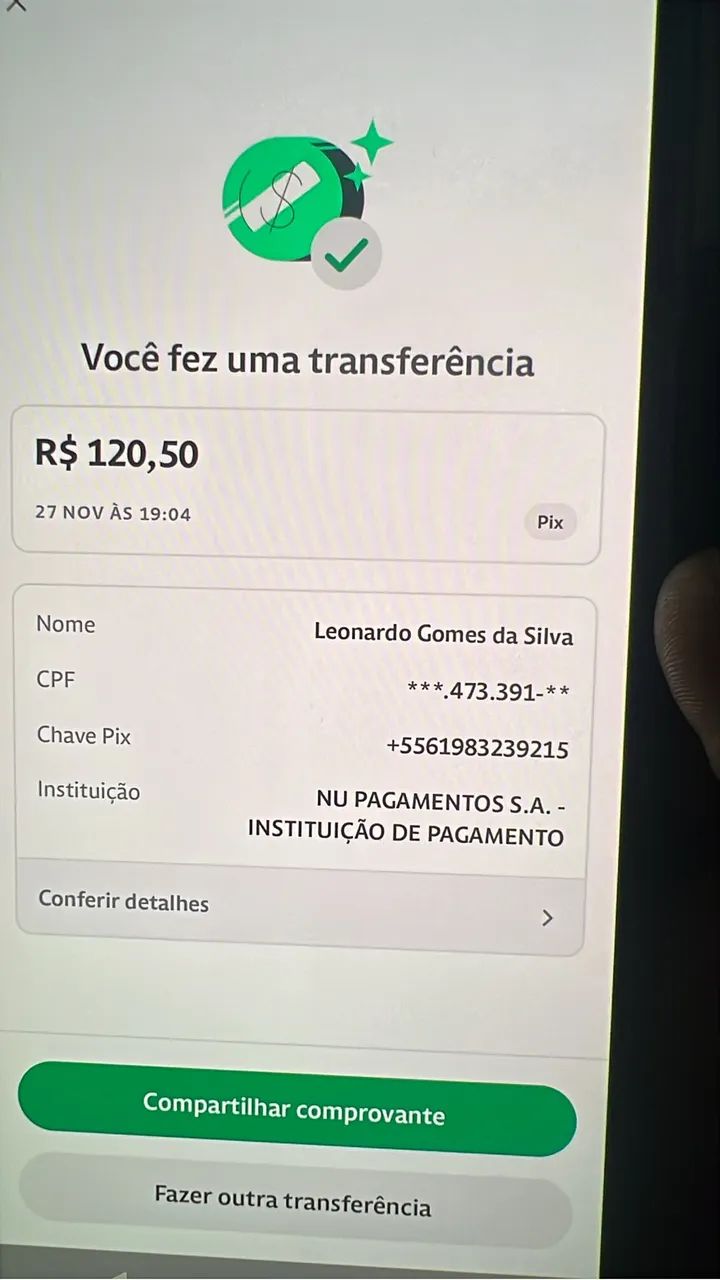Select the 27 NOV às 19:04 timestamp
Screen dimensions: 720x1280
click(x=113, y=512)
